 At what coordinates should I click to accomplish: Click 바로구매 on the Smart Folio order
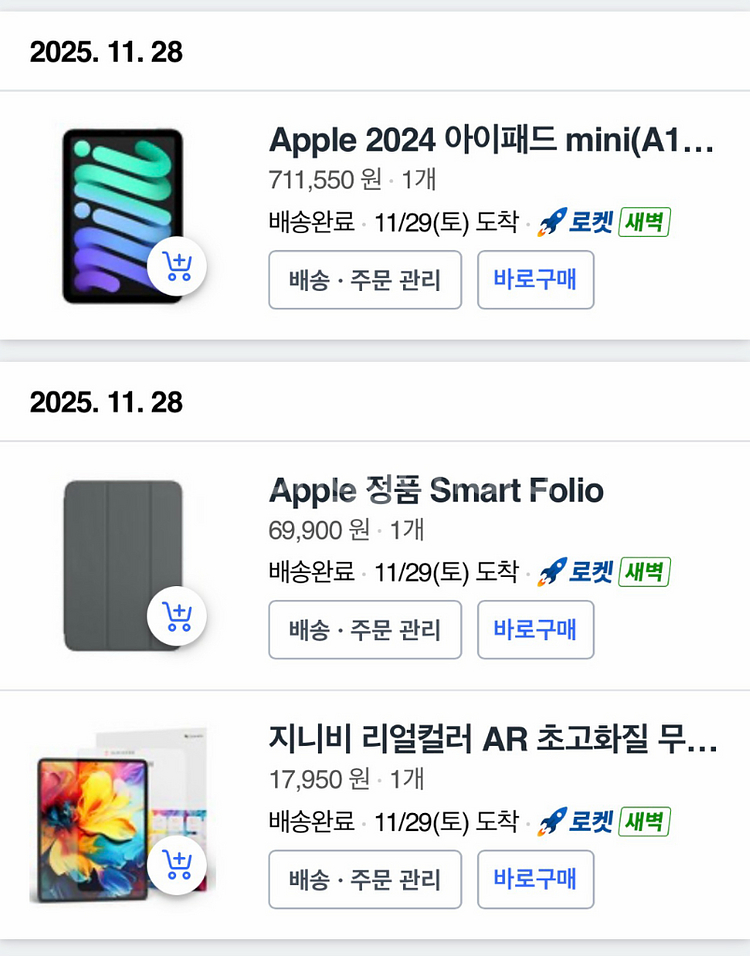tap(535, 630)
